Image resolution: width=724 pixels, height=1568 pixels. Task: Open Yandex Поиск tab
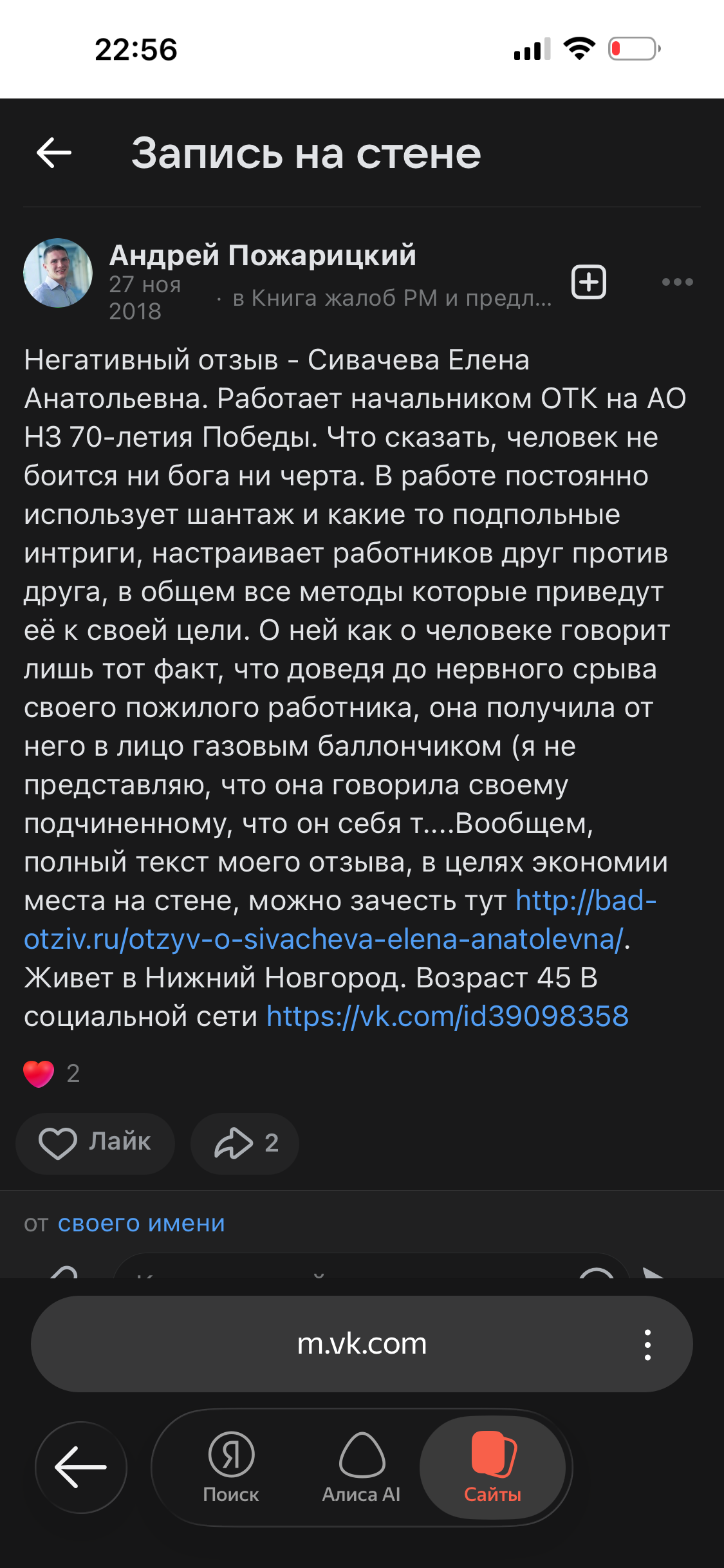pos(231,1468)
